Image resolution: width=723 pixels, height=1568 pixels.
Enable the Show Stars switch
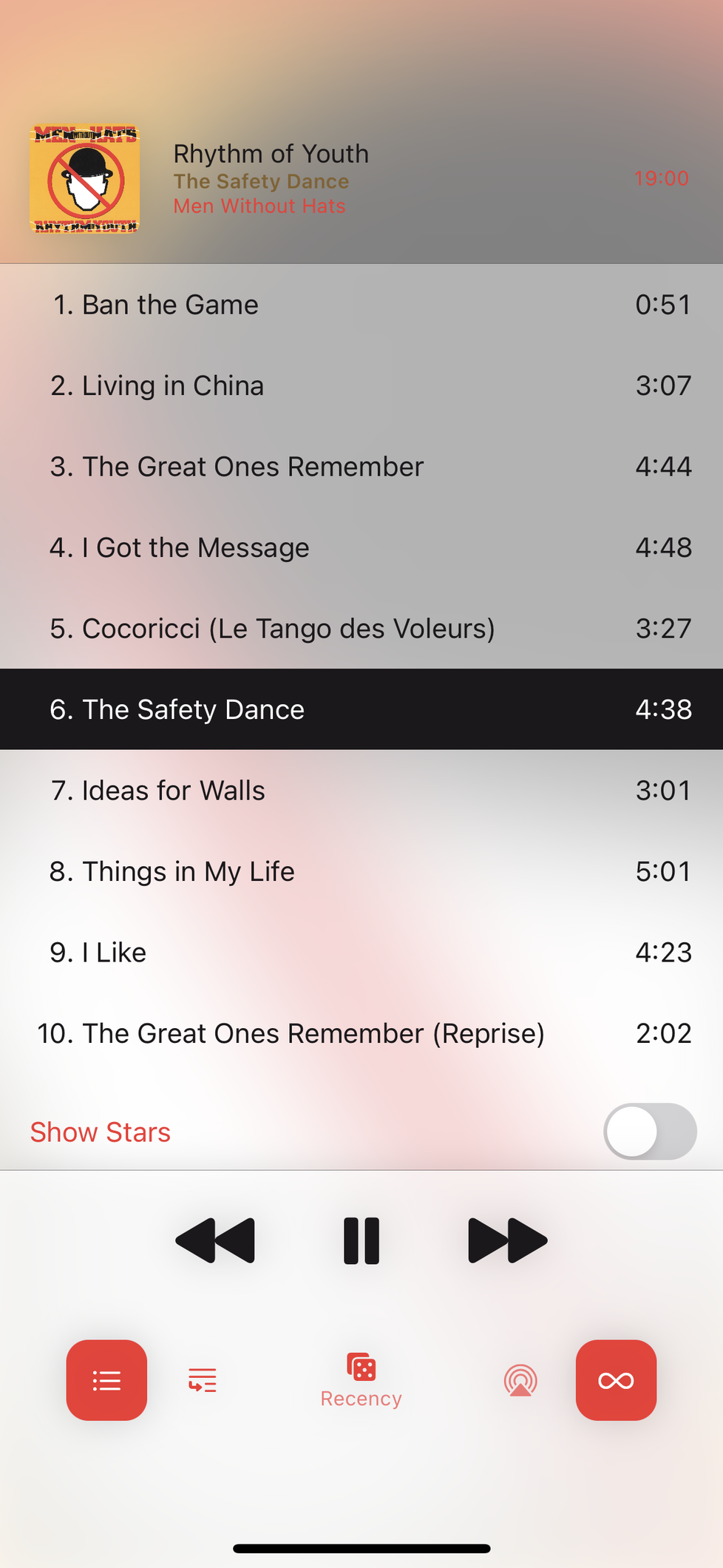coord(649,1132)
